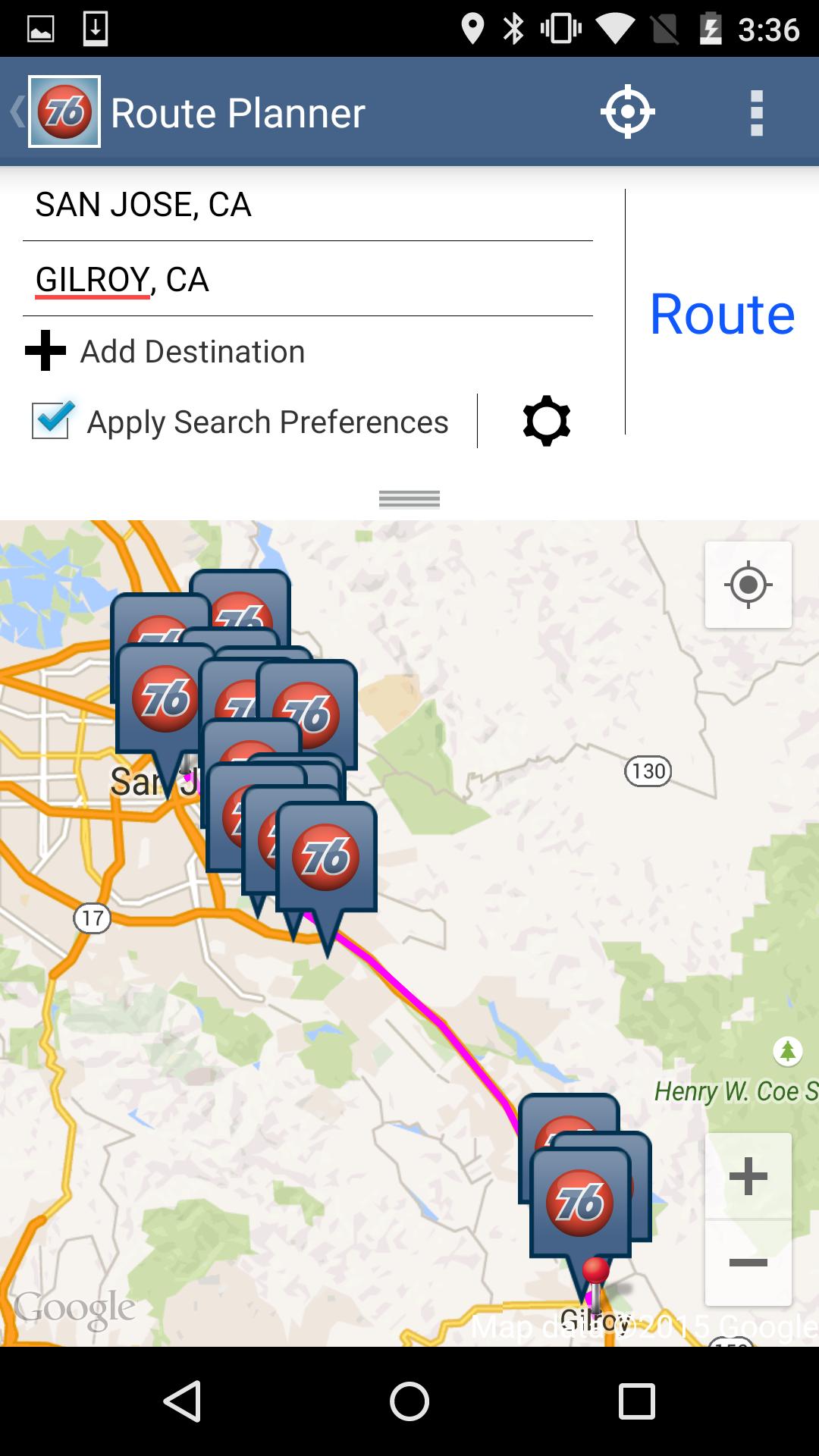Toggle the search preferences checkbox off
The width and height of the screenshot is (819, 1456).
[52, 416]
